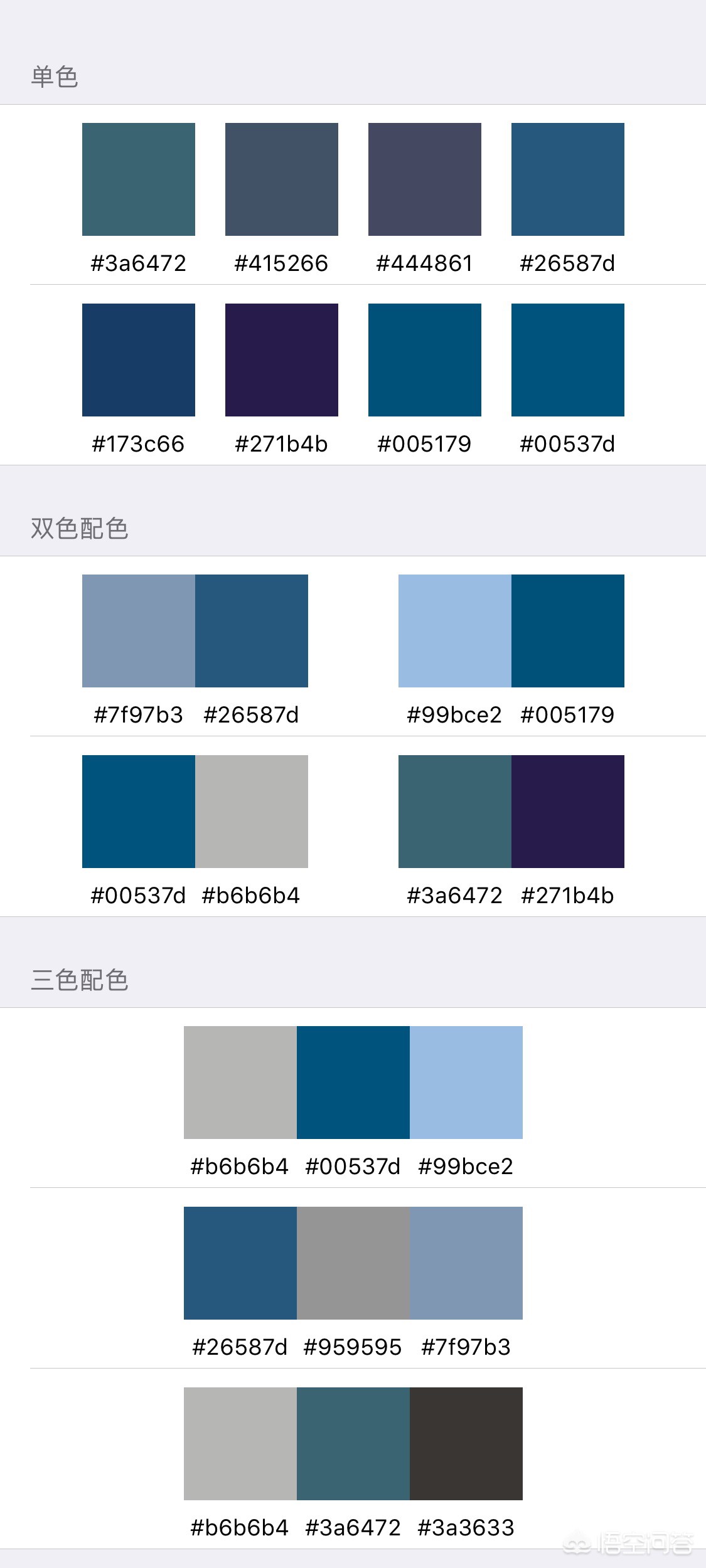Open the #271b4b swatch under 单色
The width and height of the screenshot is (706, 1568).
[x=282, y=360]
